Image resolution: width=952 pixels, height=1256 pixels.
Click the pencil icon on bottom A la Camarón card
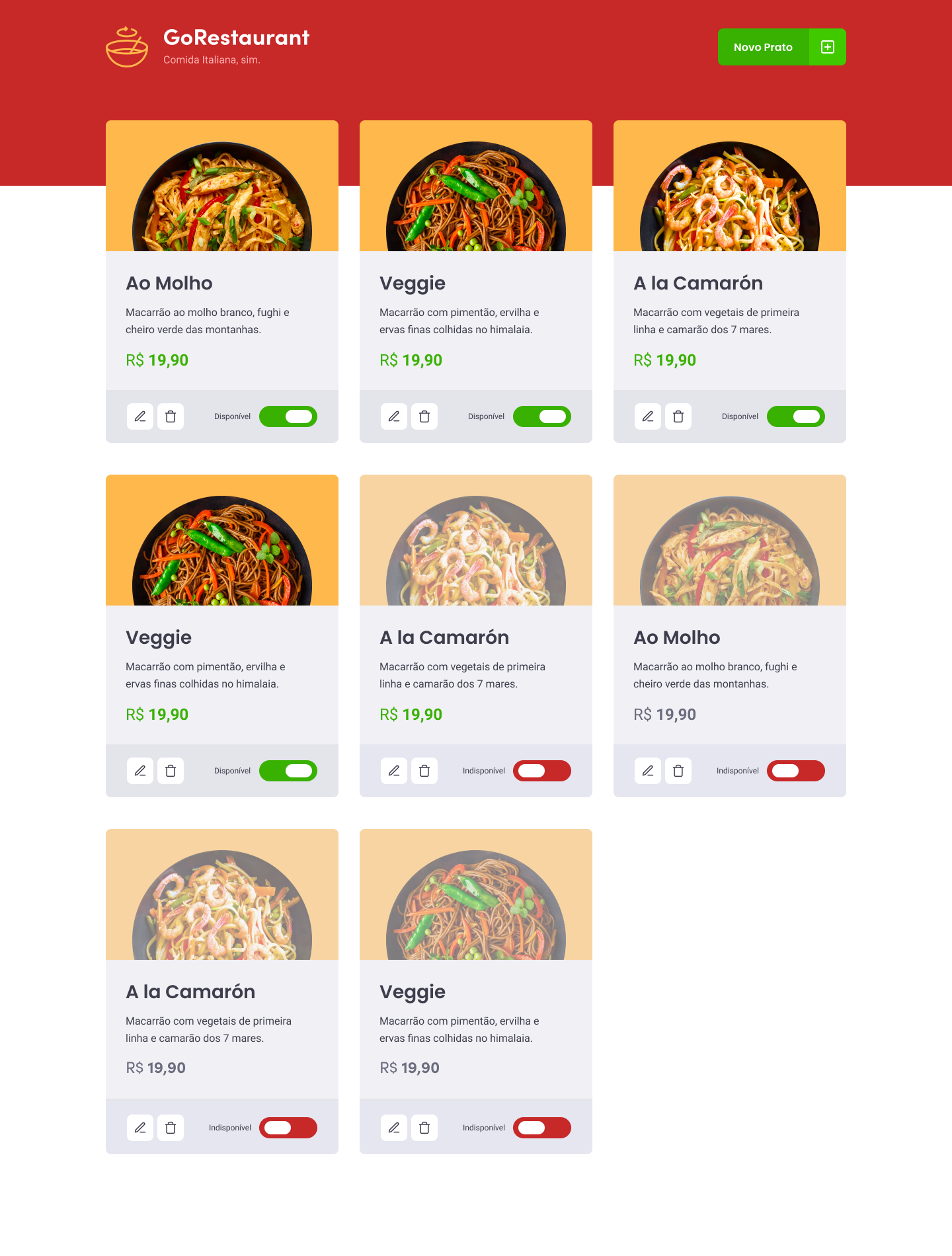coord(139,1127)
